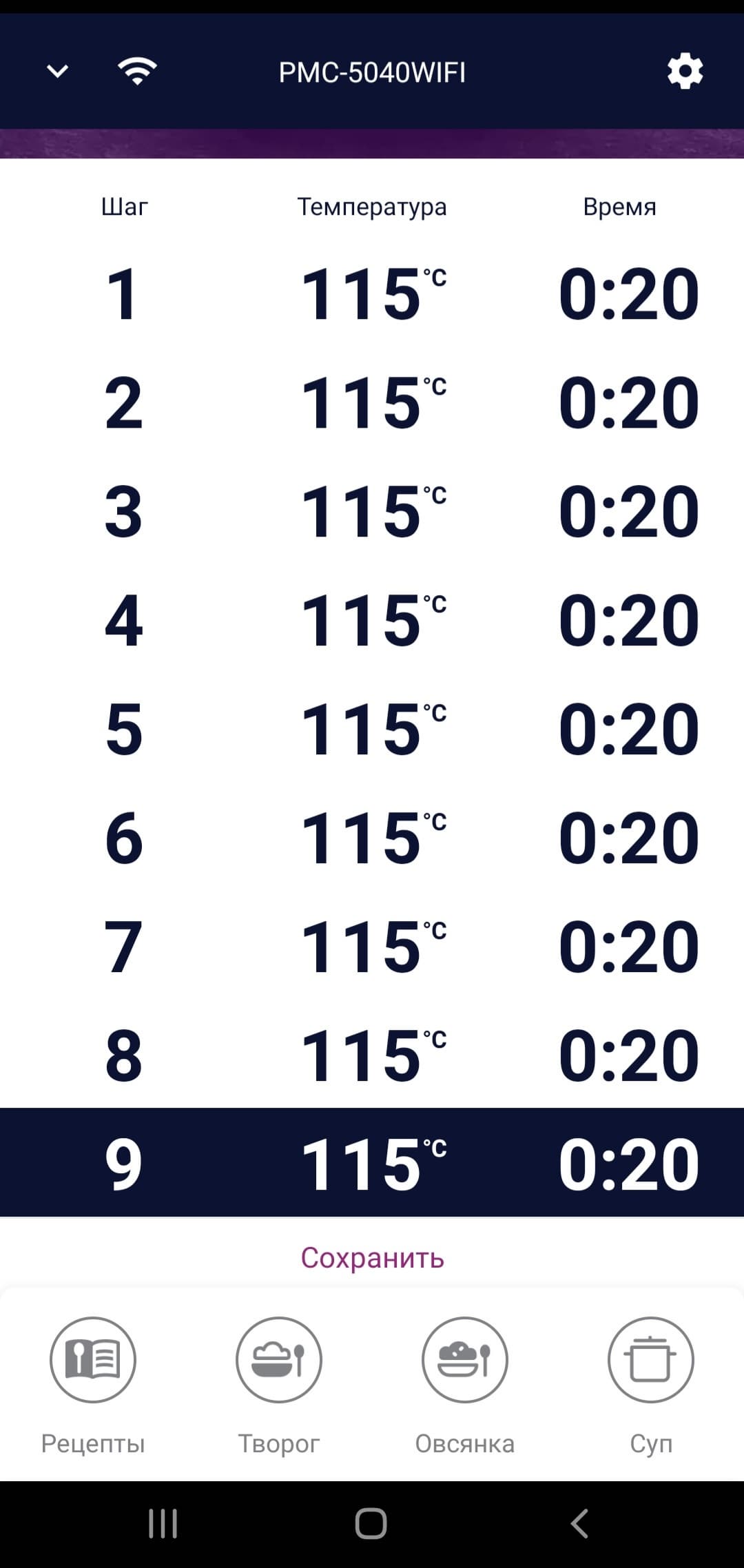Image resolution: width=744 pixels, height=1568 pixels.
Task: Select step 3 row
Action: point(372,512)
